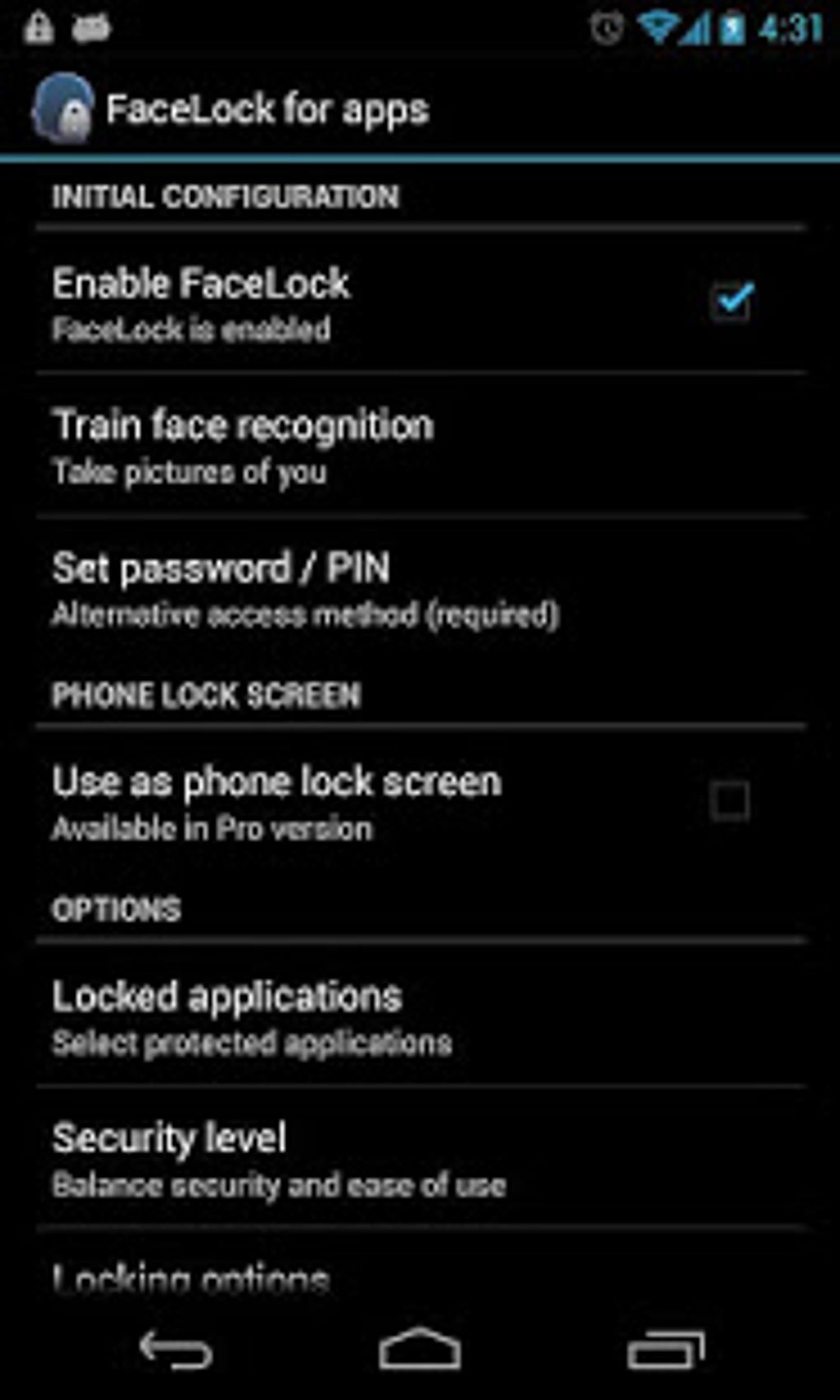Tap the system back button
Viewport: 840px width, 1400px height.
[x=175, y=1351]
